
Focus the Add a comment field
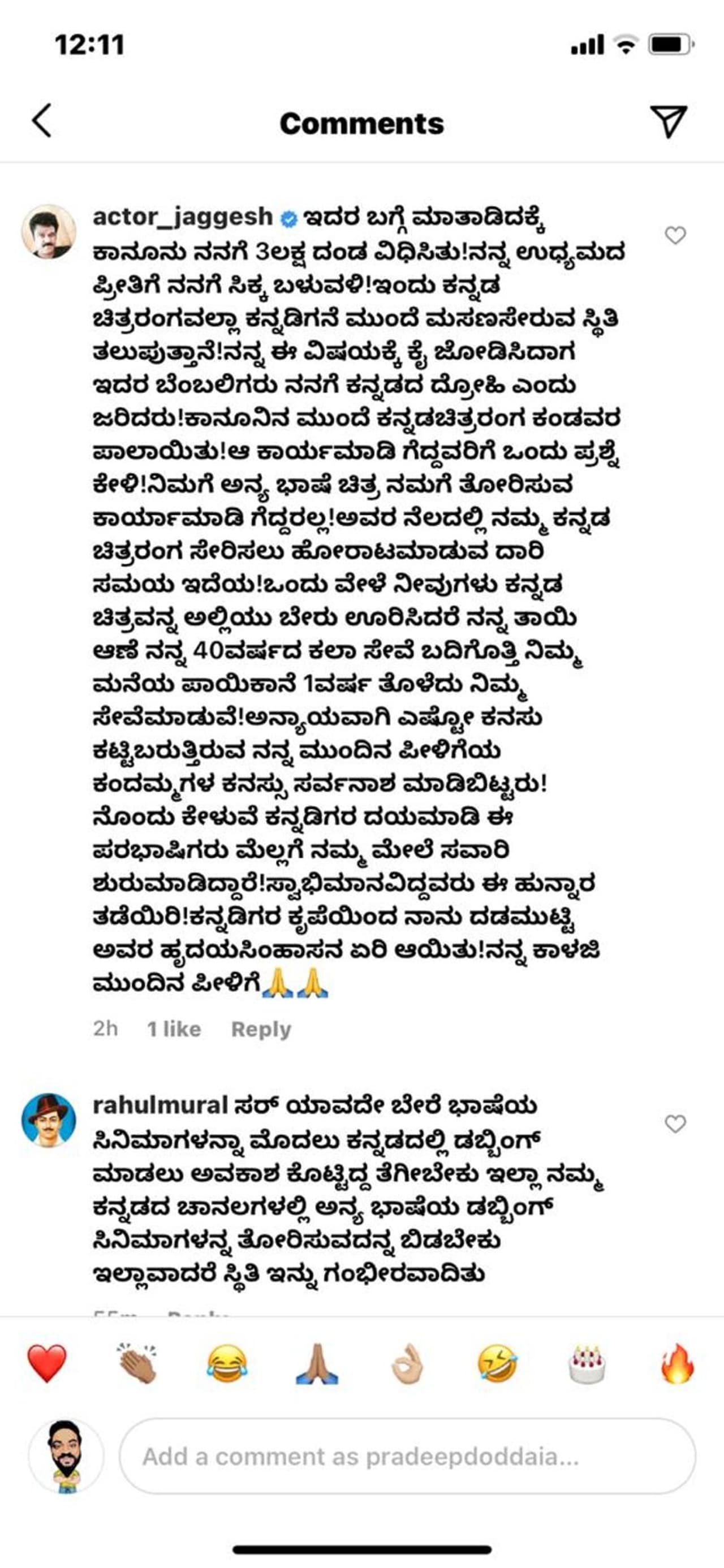click(x=407, y=1457)
